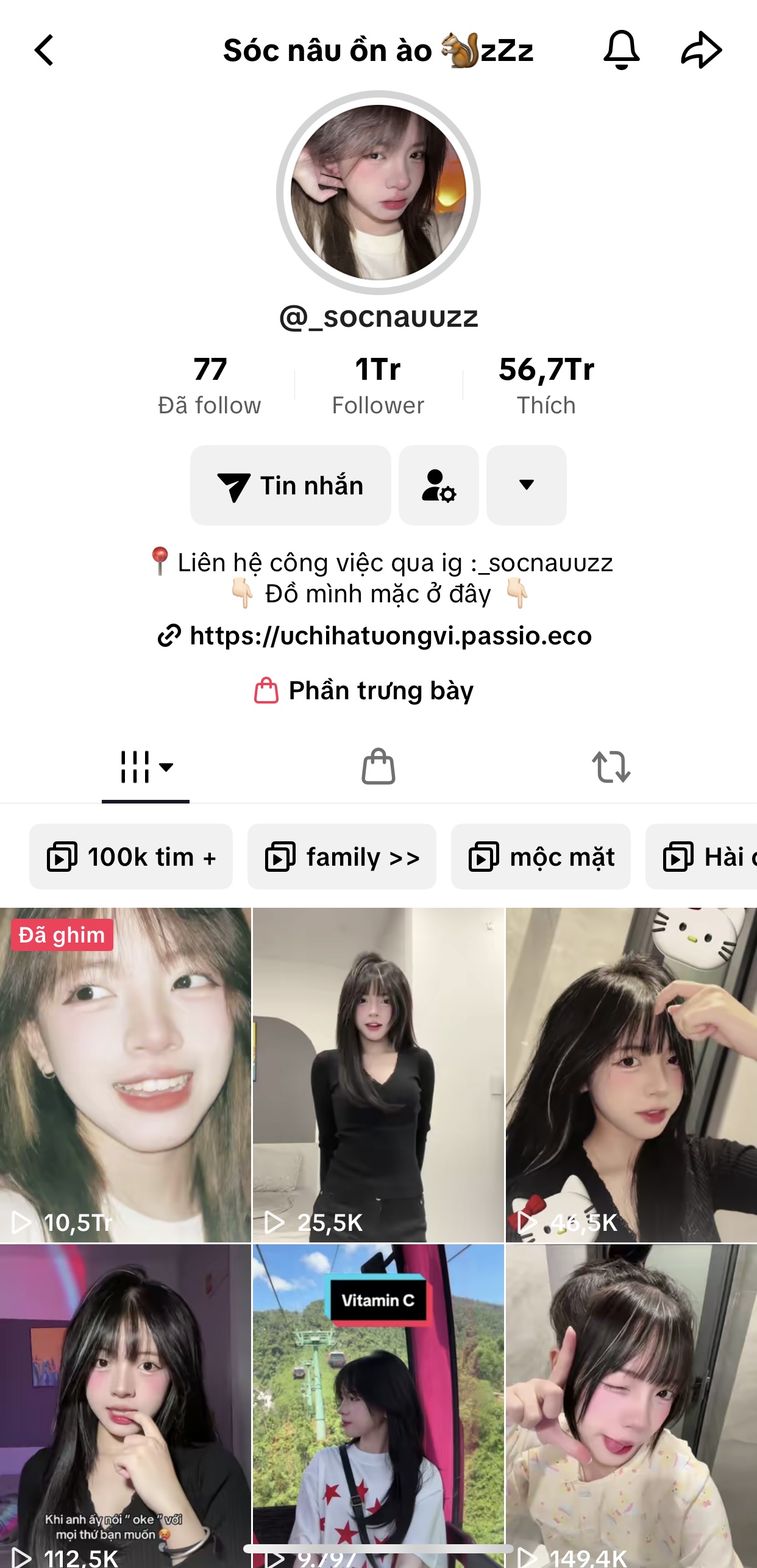Viewport: 757px width, 1568px height.
Task: Open the follow settings person icon
Action: tap(439, 485)
